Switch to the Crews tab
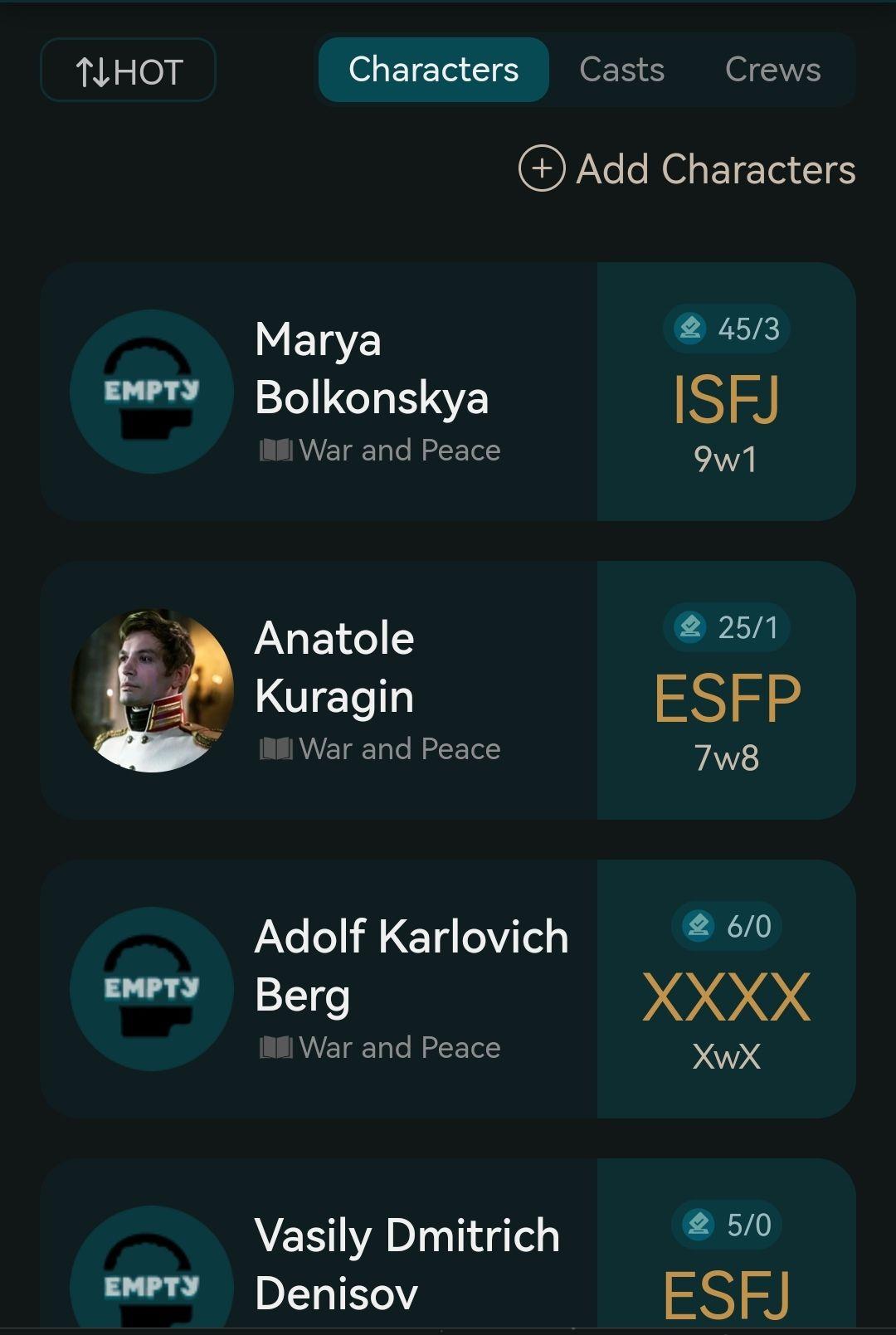Image resolution: width=896 pixels, height=1335 pixels. click(x=772, y=70)
